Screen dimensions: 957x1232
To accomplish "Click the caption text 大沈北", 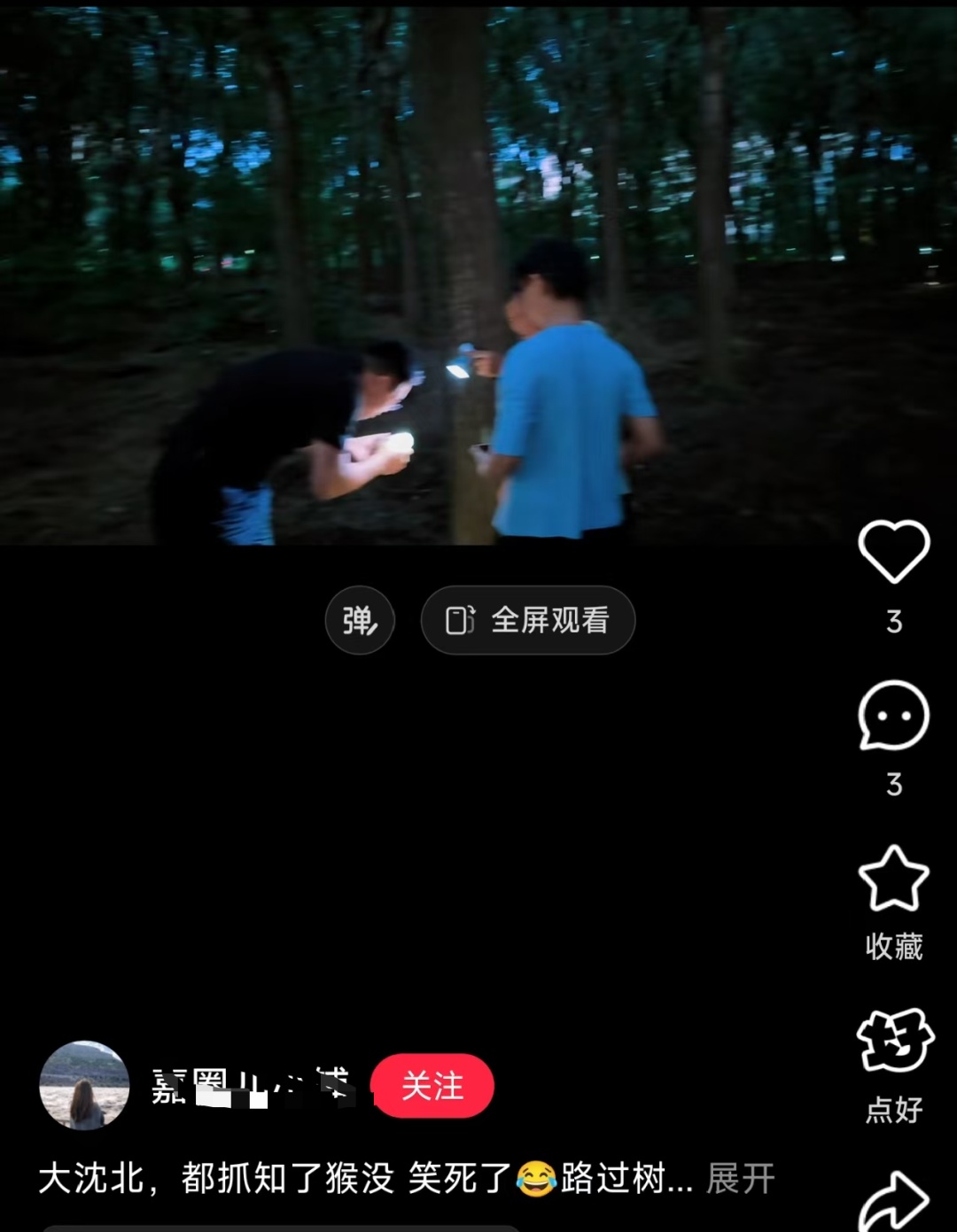I will pyautogui.click(x=89, y=1181).
